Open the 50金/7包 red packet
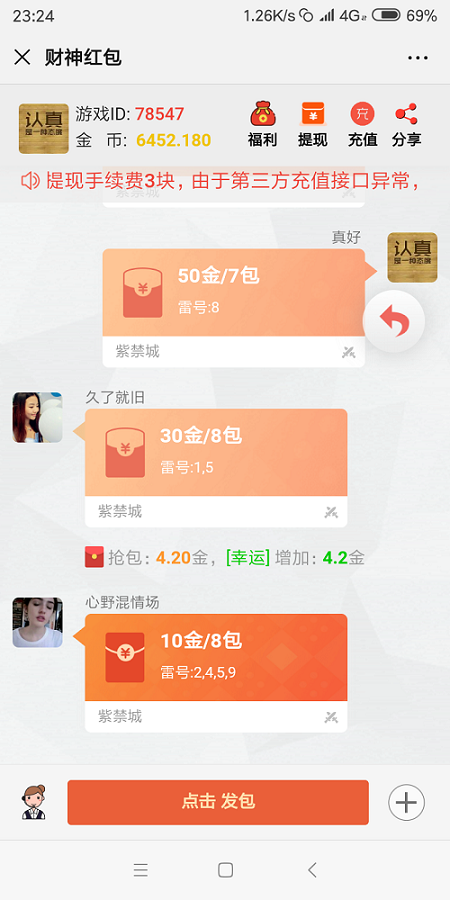 tap(234, 308)
